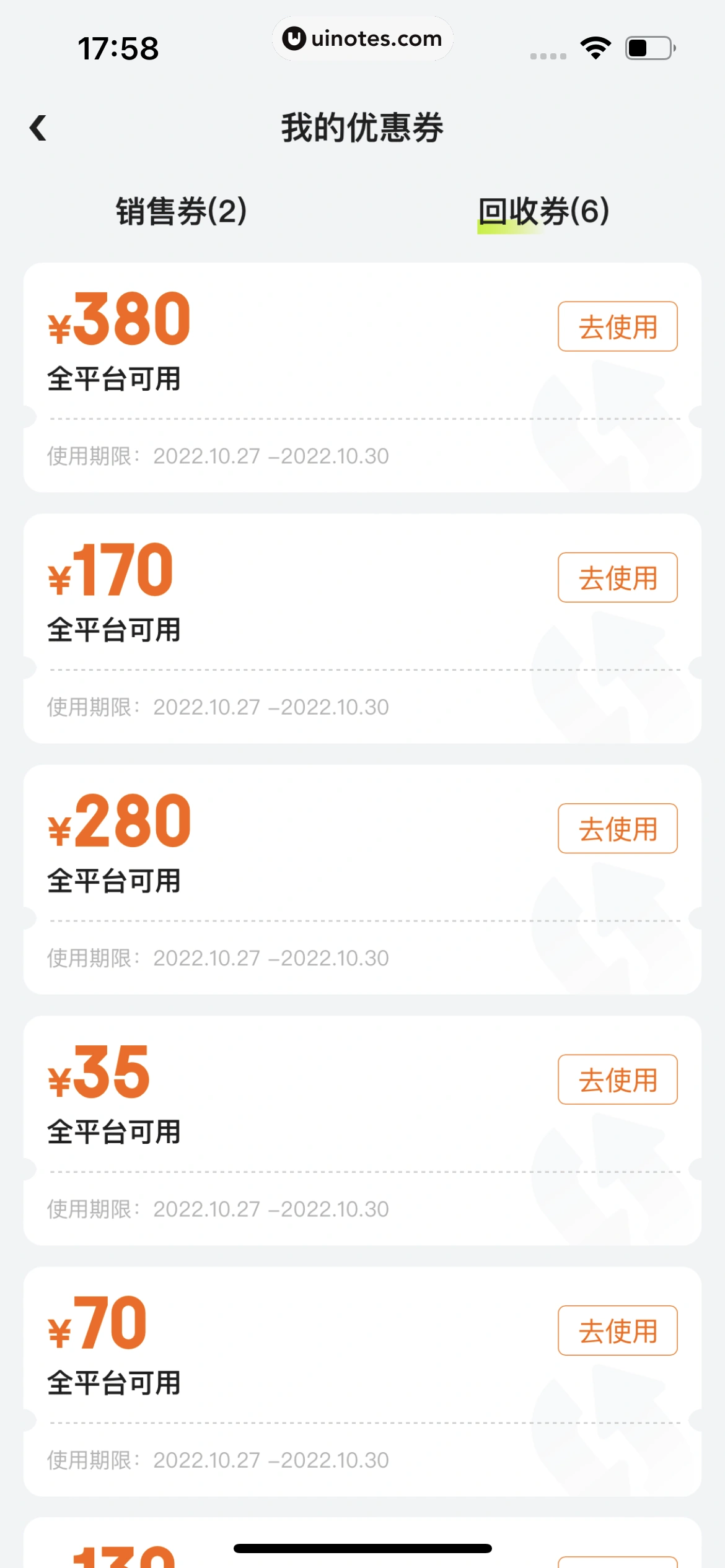Tap 去使用 on the ¥35 coupon
The width and height of the screenshot is (725, 1568).
coord(617,1079)
